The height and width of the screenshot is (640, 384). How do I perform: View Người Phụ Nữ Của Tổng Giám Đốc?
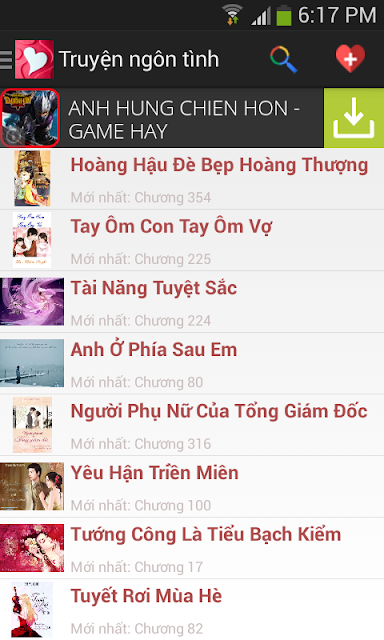click(x=192, y=425)
